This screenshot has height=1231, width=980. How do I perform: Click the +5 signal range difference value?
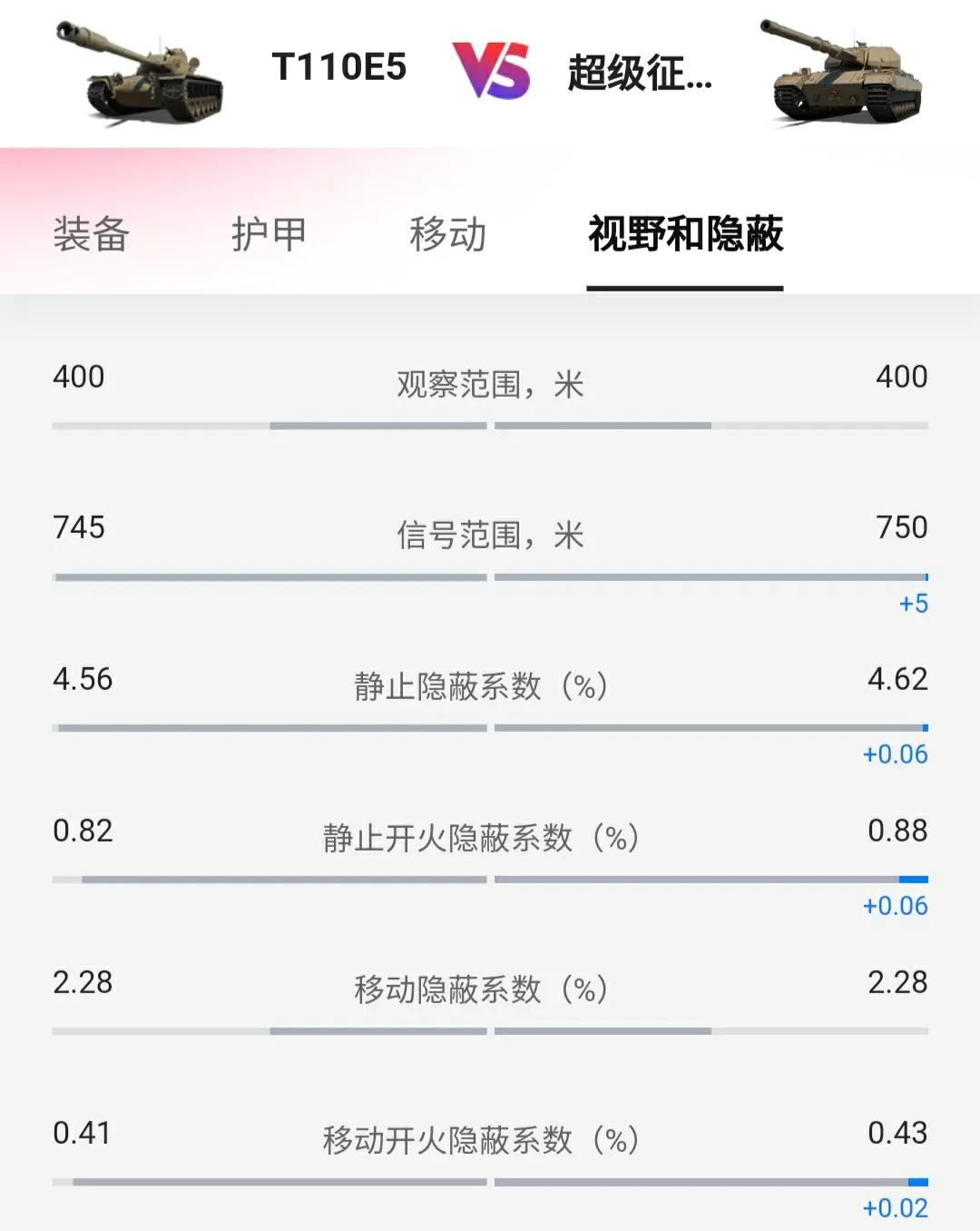913,602
